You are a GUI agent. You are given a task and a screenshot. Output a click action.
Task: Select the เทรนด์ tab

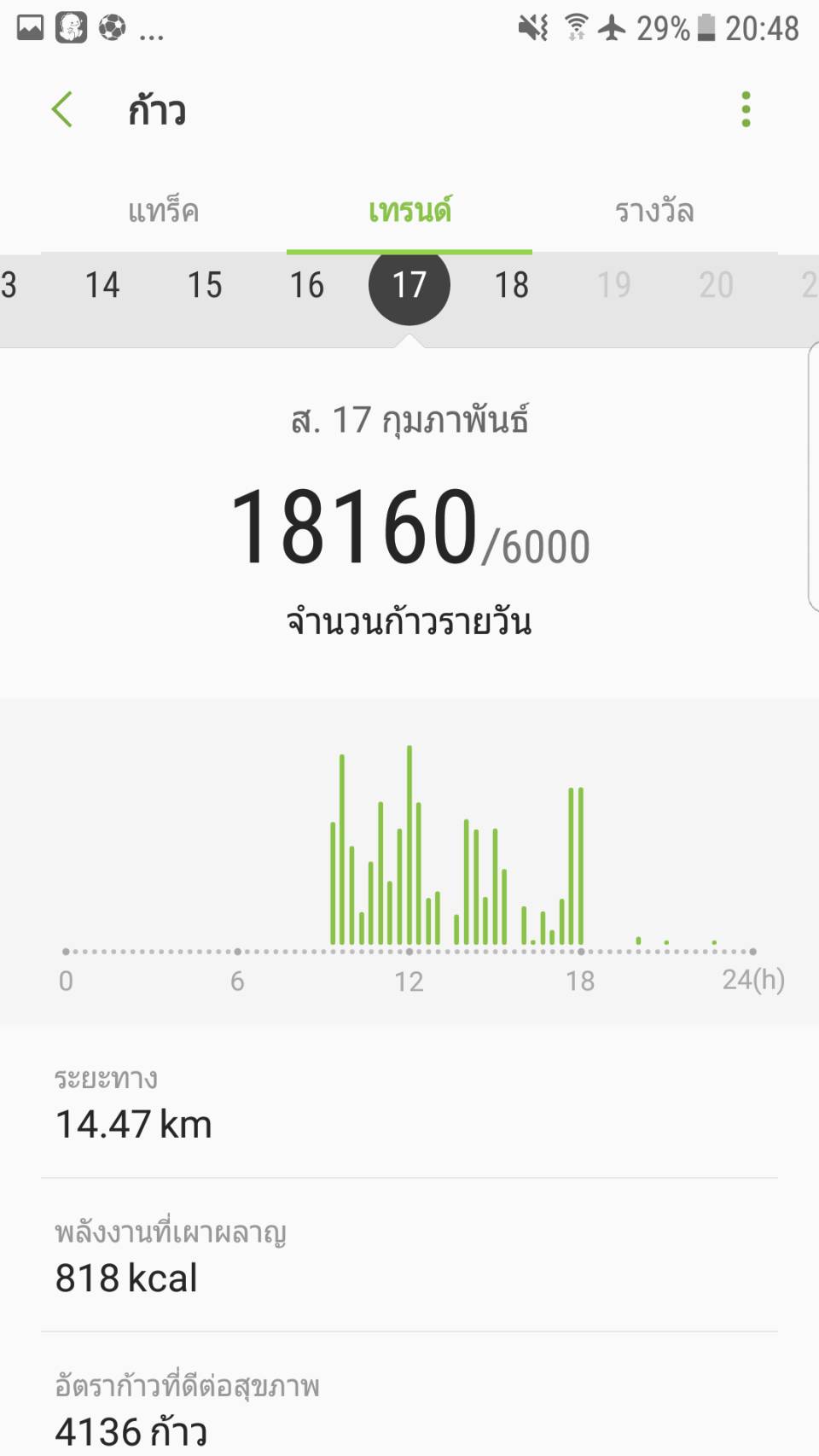pos(409,211)
